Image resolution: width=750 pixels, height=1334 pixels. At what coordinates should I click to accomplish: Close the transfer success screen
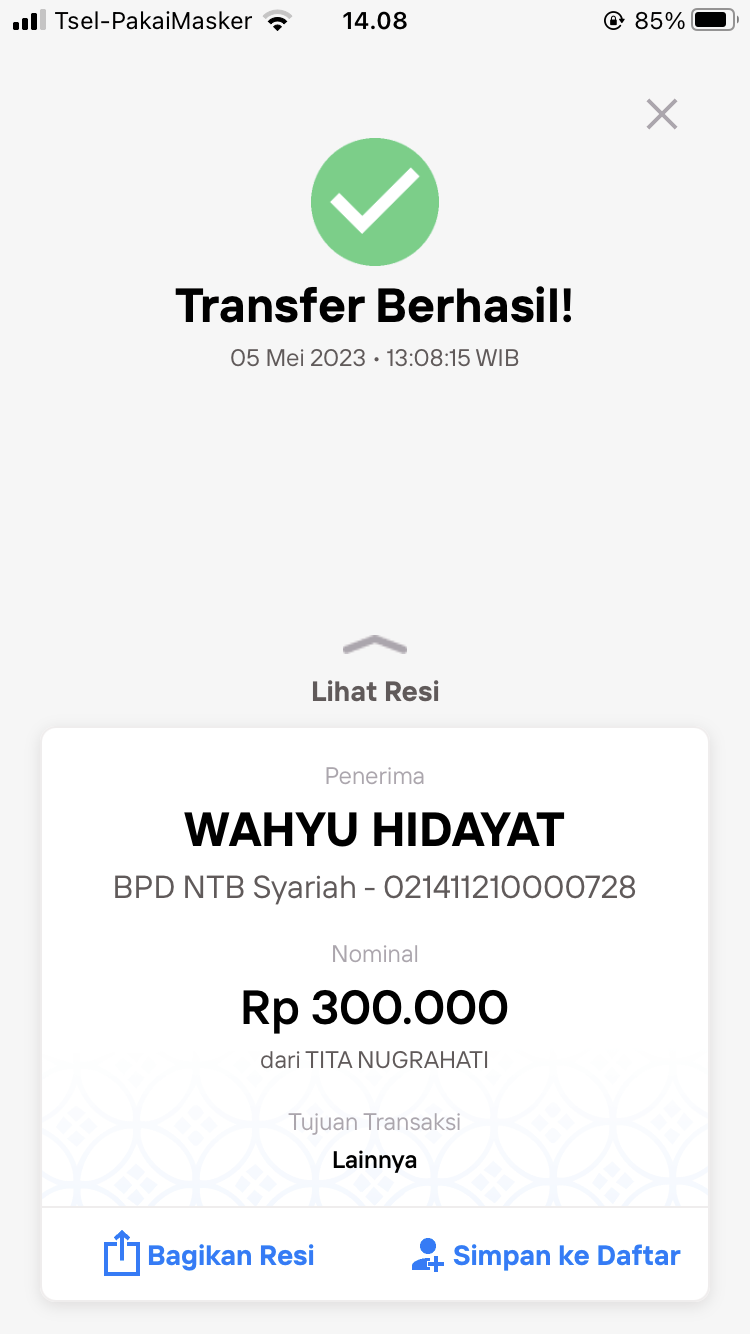pyautogui.click(x=661, y=115)
